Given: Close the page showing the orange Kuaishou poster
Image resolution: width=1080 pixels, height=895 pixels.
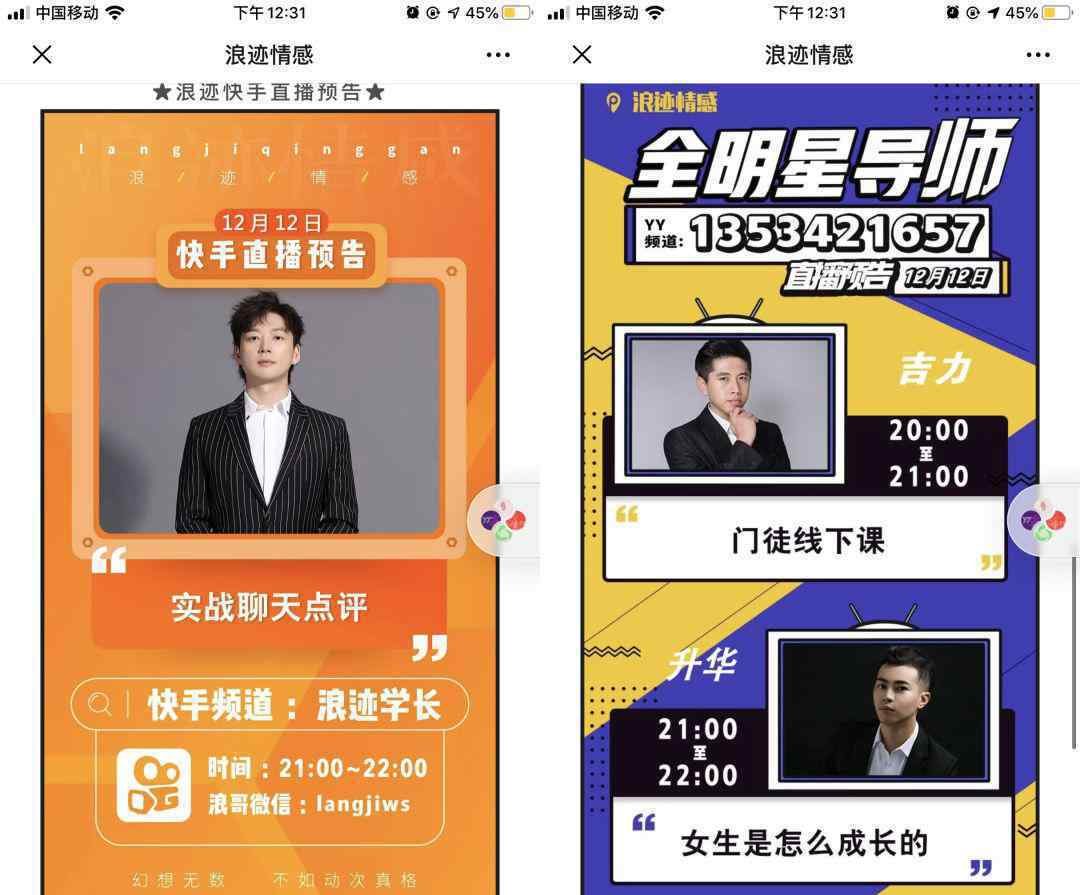Looking at the screenshot, I should click(x=42, y=55).
